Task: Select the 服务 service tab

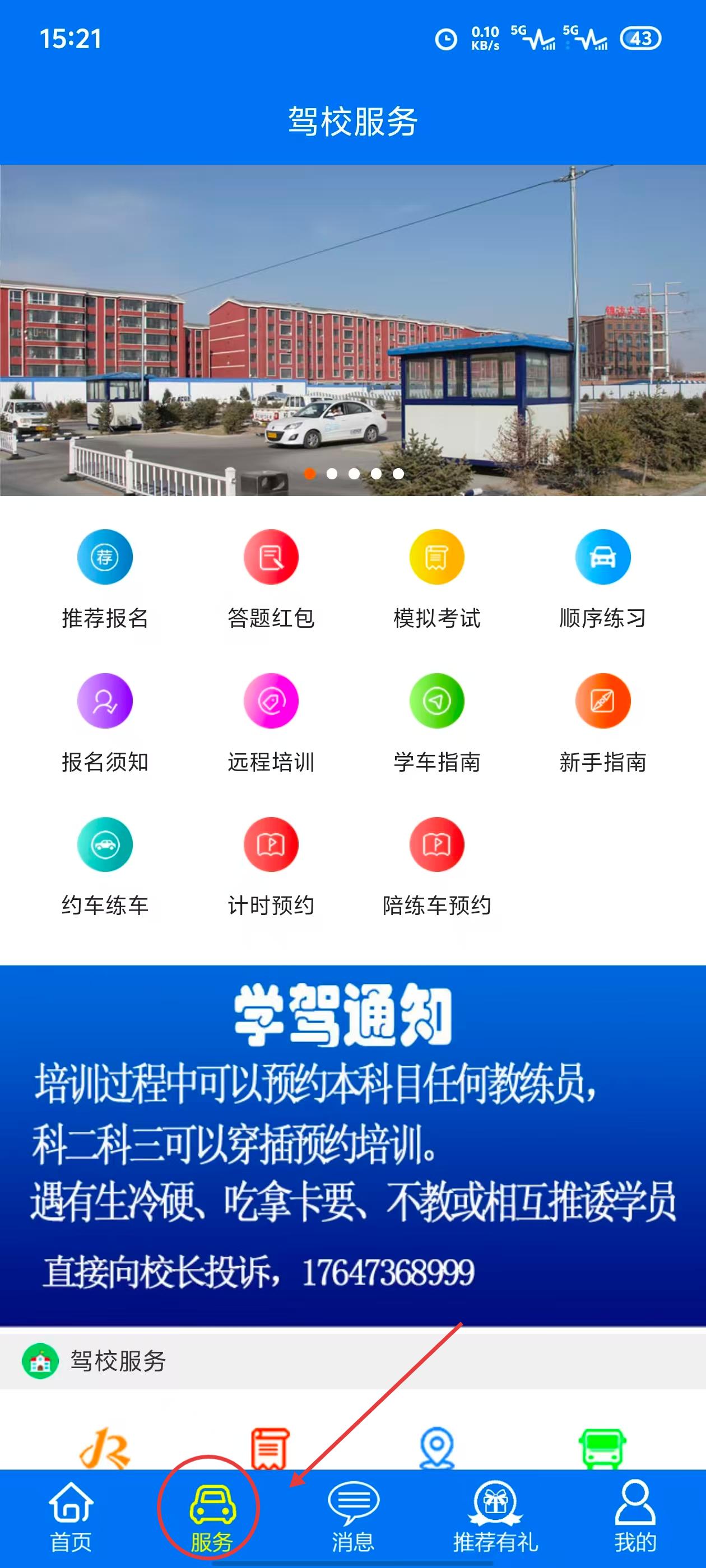Action: pyautogui.click(x=211, y=1517)
